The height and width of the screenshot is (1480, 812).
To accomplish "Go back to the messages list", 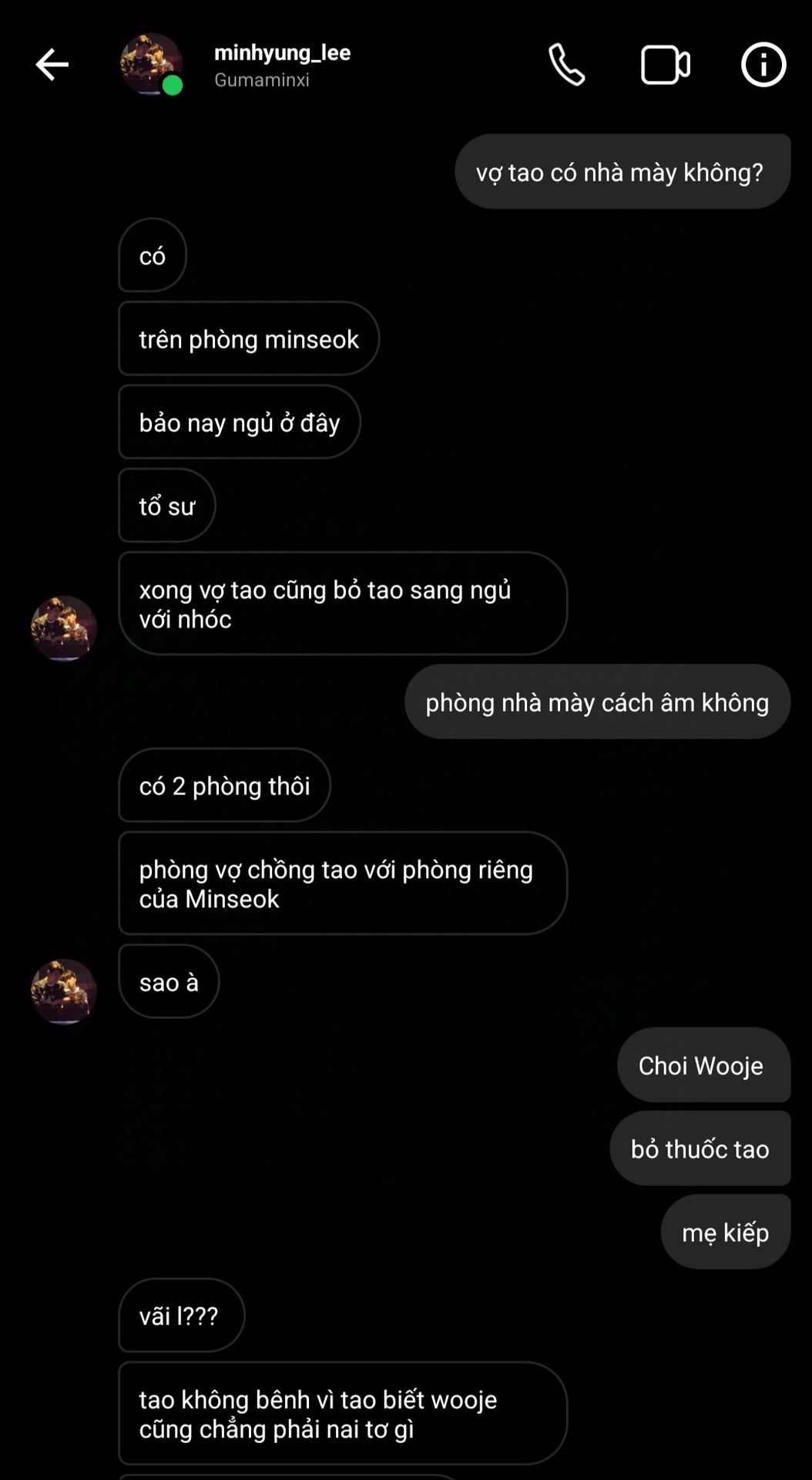I will tap(52, 65).
